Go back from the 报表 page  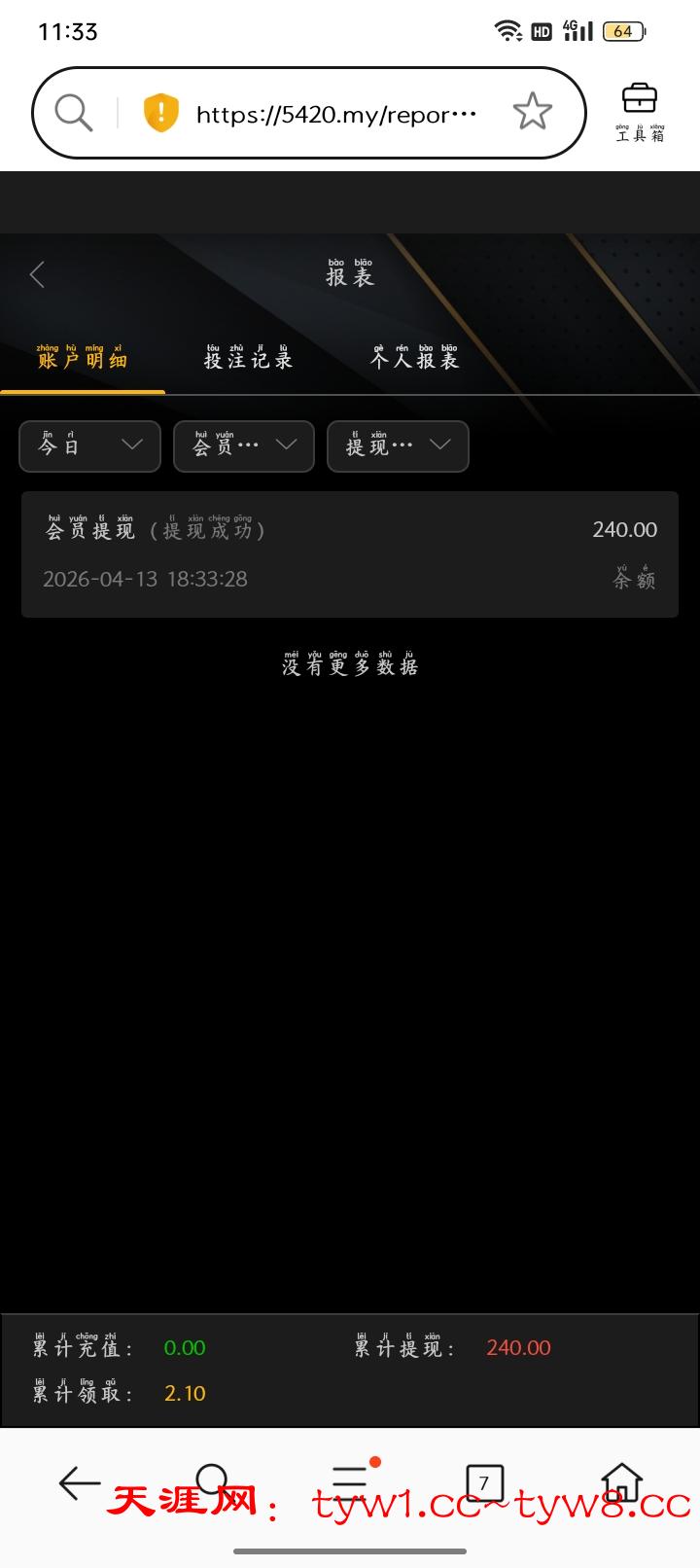[x=37, y=275]
